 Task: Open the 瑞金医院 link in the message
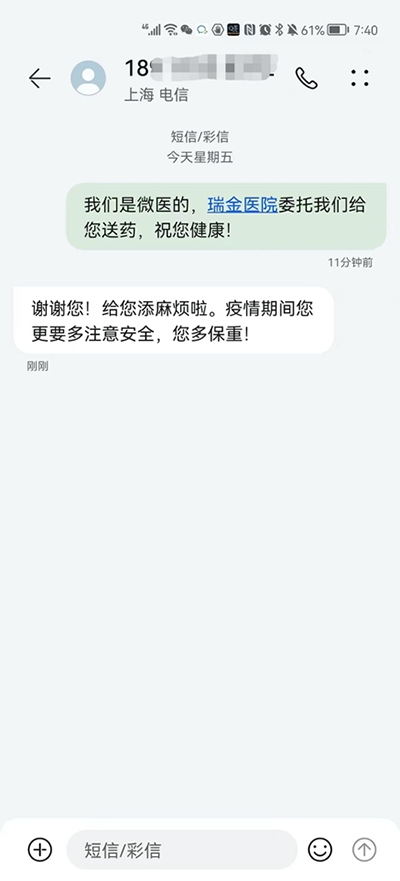pos(243,205)
